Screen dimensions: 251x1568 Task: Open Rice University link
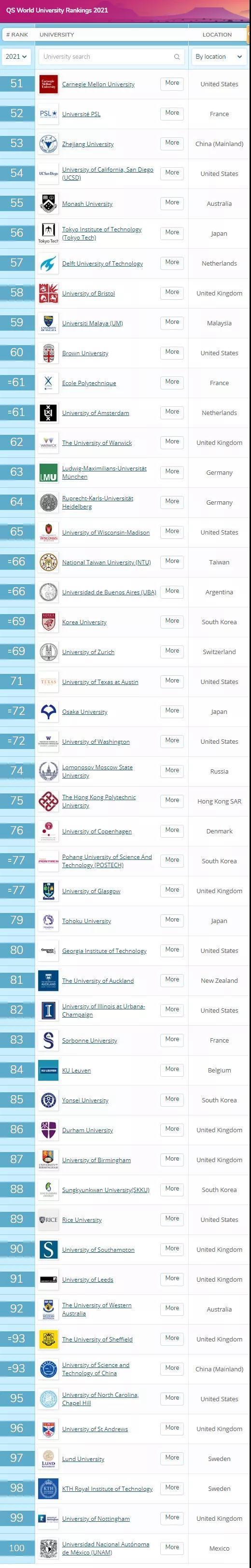pos(82,1220)
